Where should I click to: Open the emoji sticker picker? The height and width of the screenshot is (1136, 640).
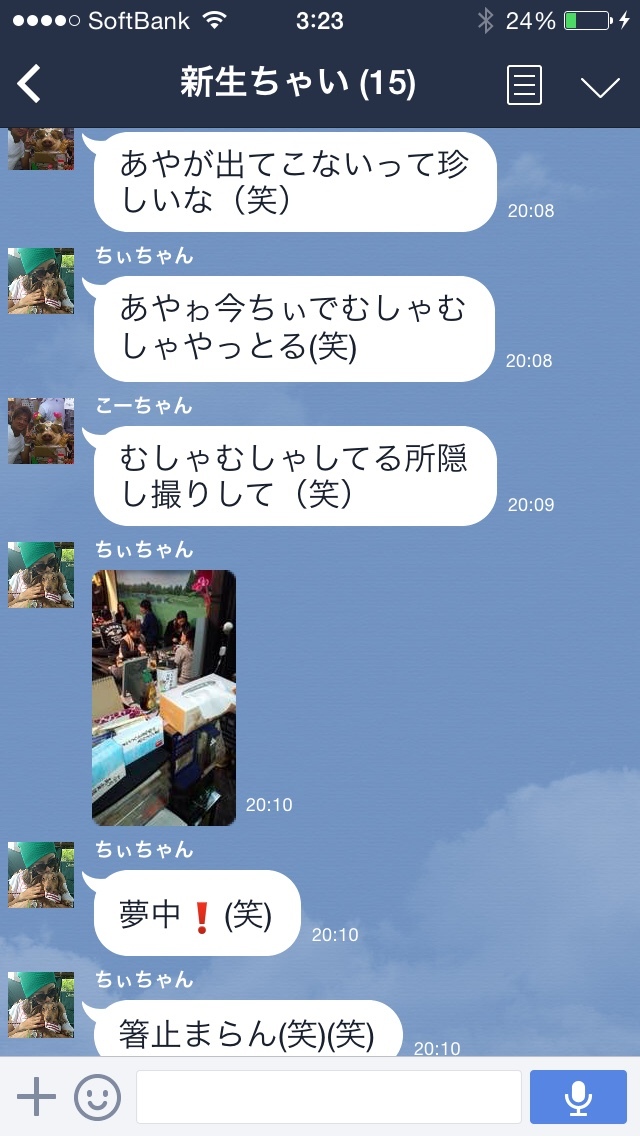pyautogui.click(x=97, y=1096)
